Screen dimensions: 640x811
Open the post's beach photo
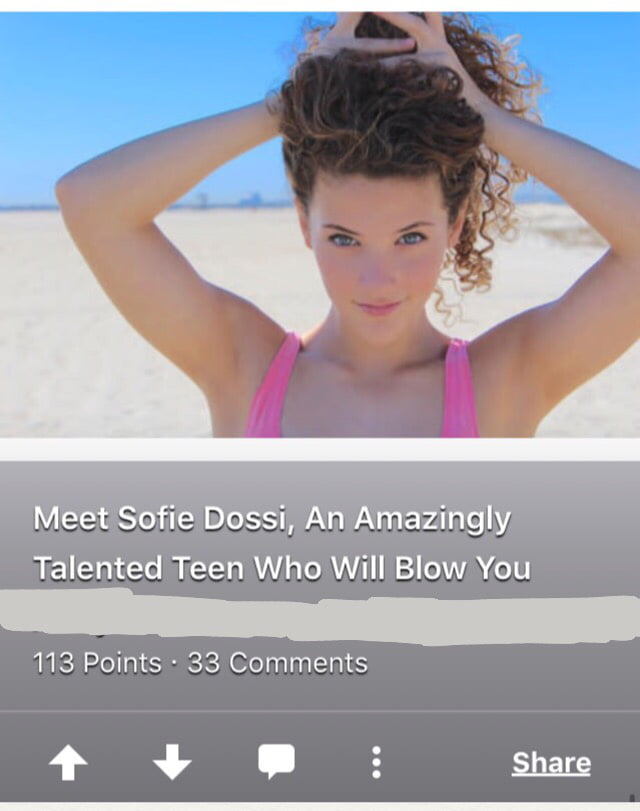click(320, 225)
